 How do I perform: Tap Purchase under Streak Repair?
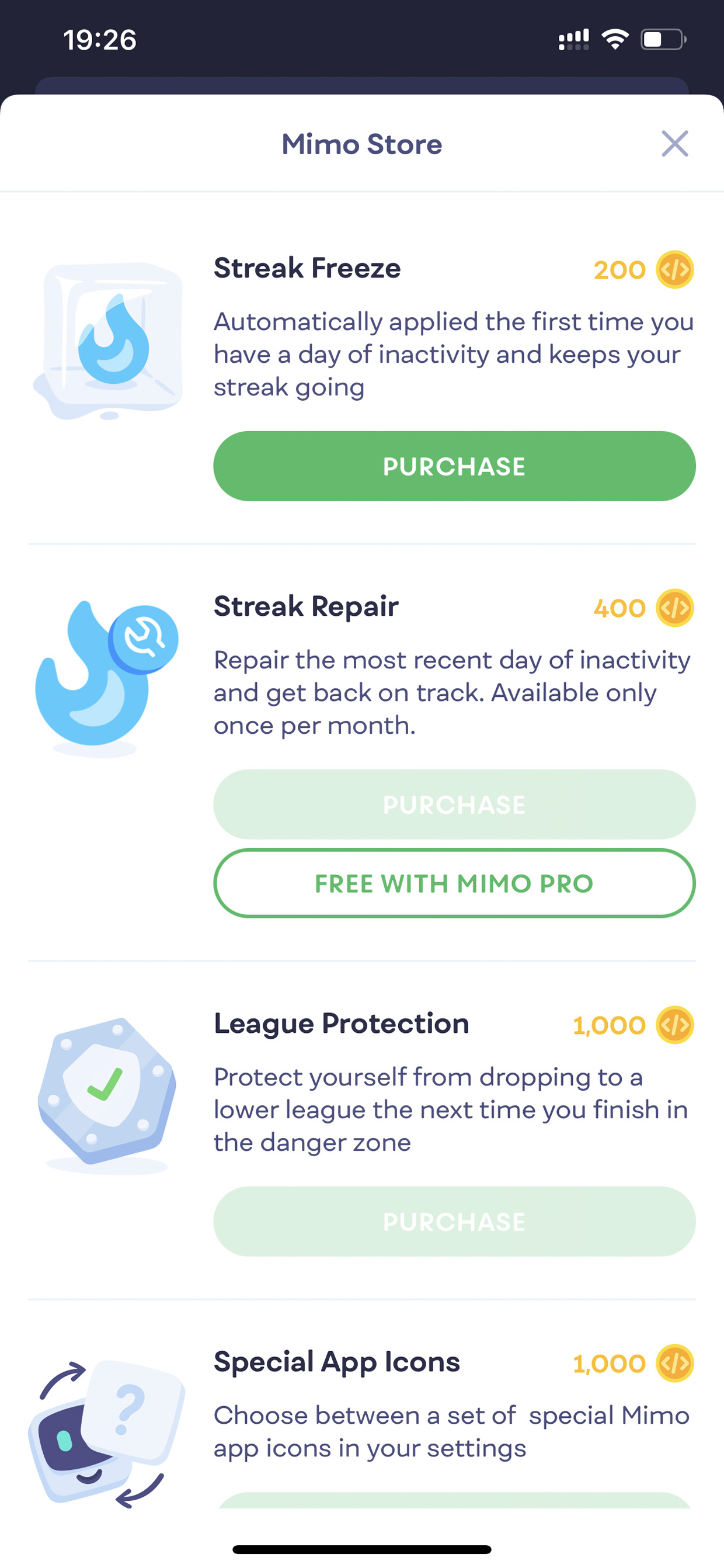454,804
